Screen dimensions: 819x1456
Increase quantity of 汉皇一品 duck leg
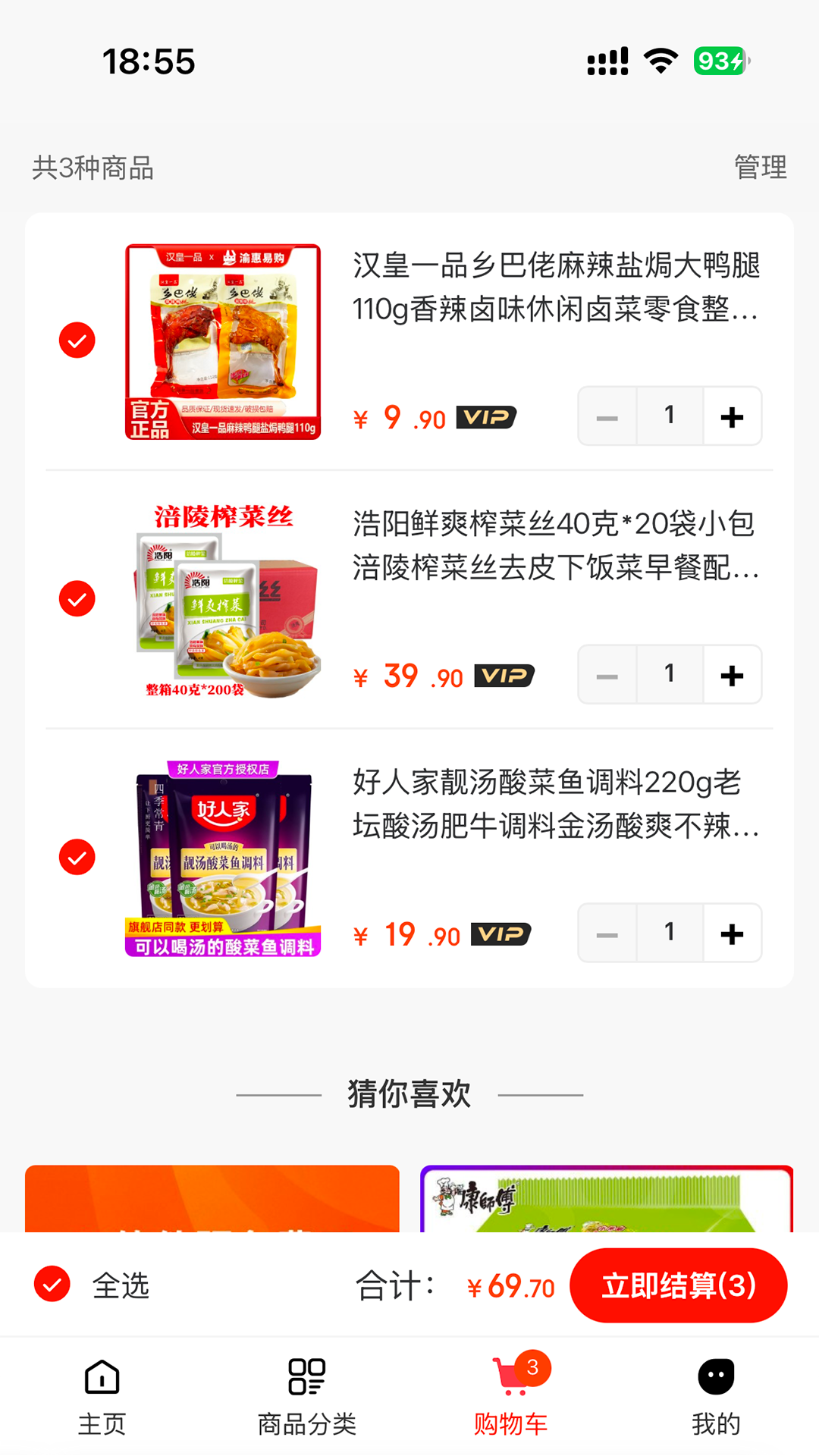[x=732, y=416]
